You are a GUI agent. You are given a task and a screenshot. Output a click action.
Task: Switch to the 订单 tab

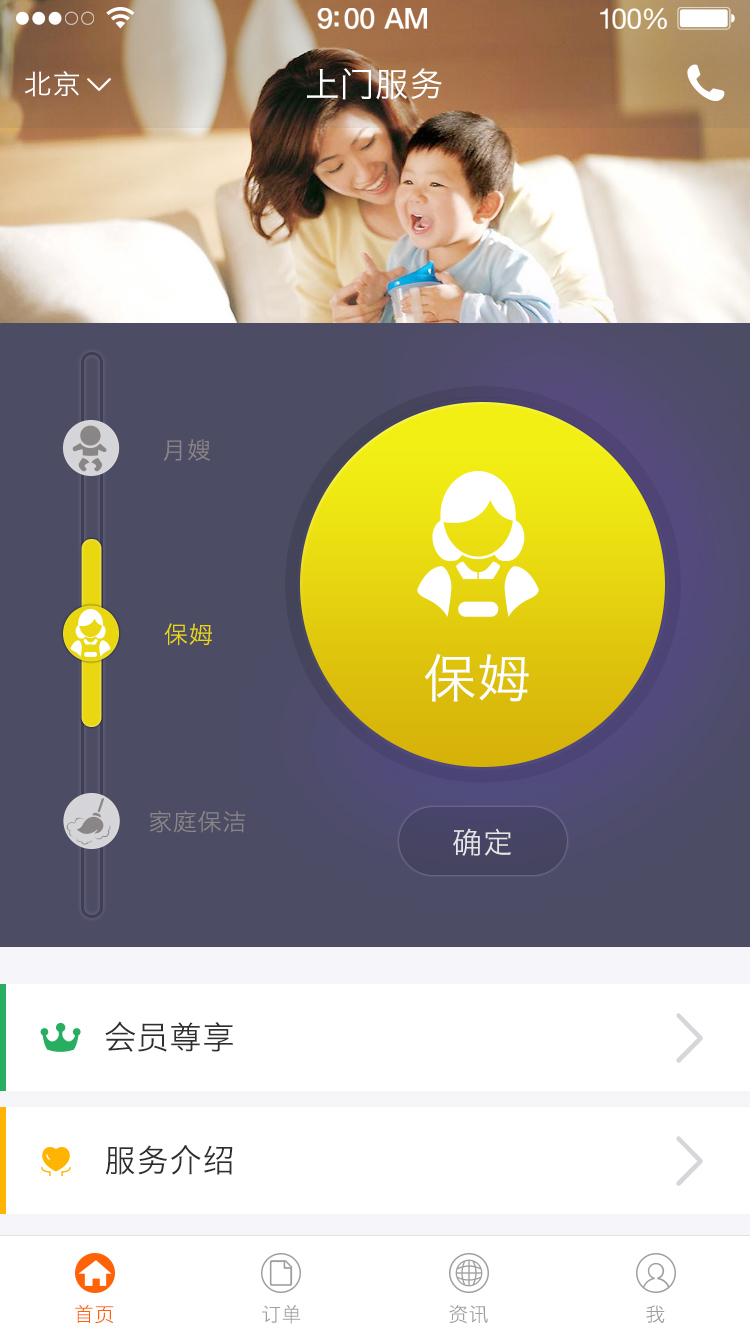point(281,1287)
